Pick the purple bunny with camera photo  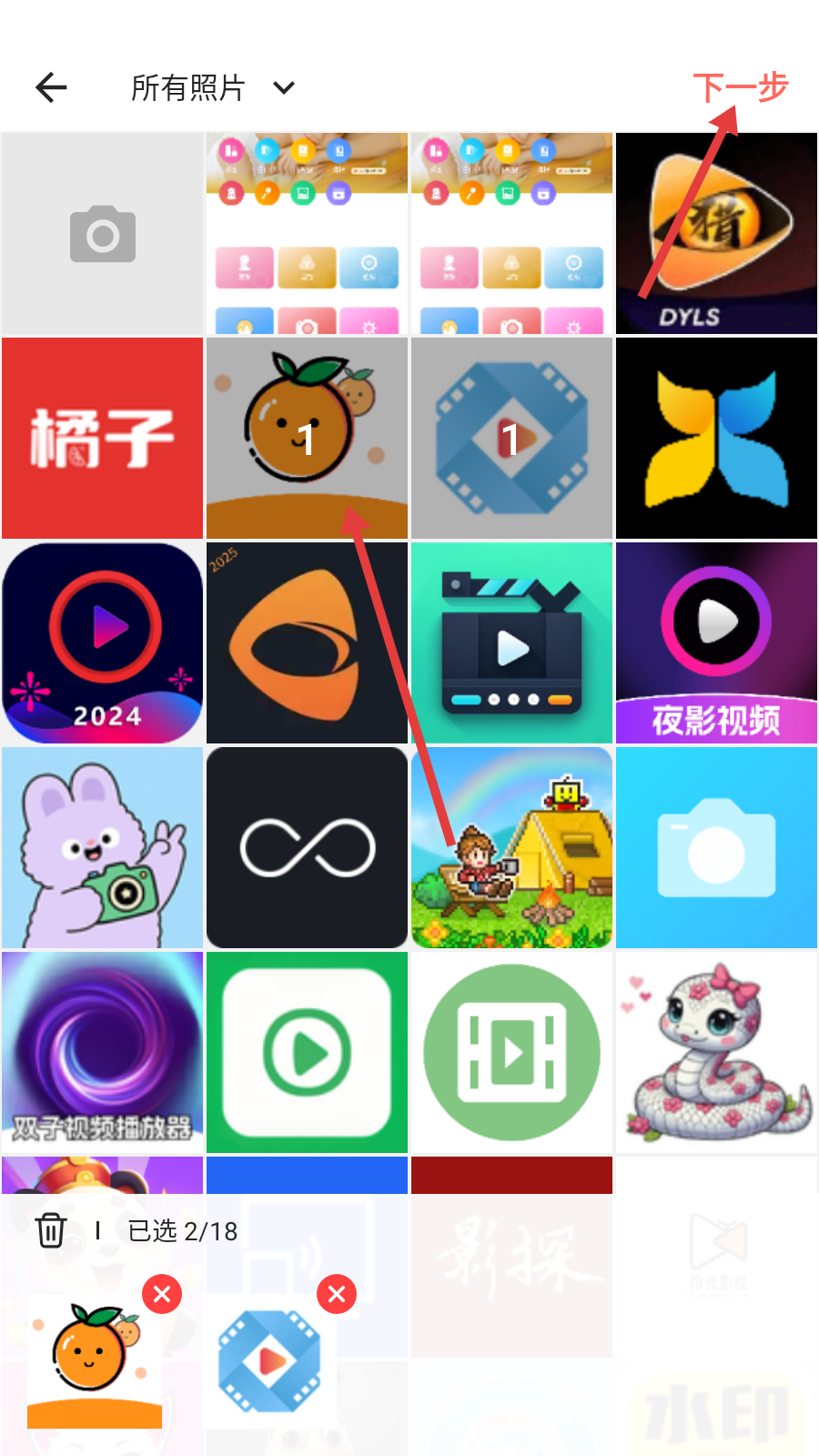click(x=102, y=847)
